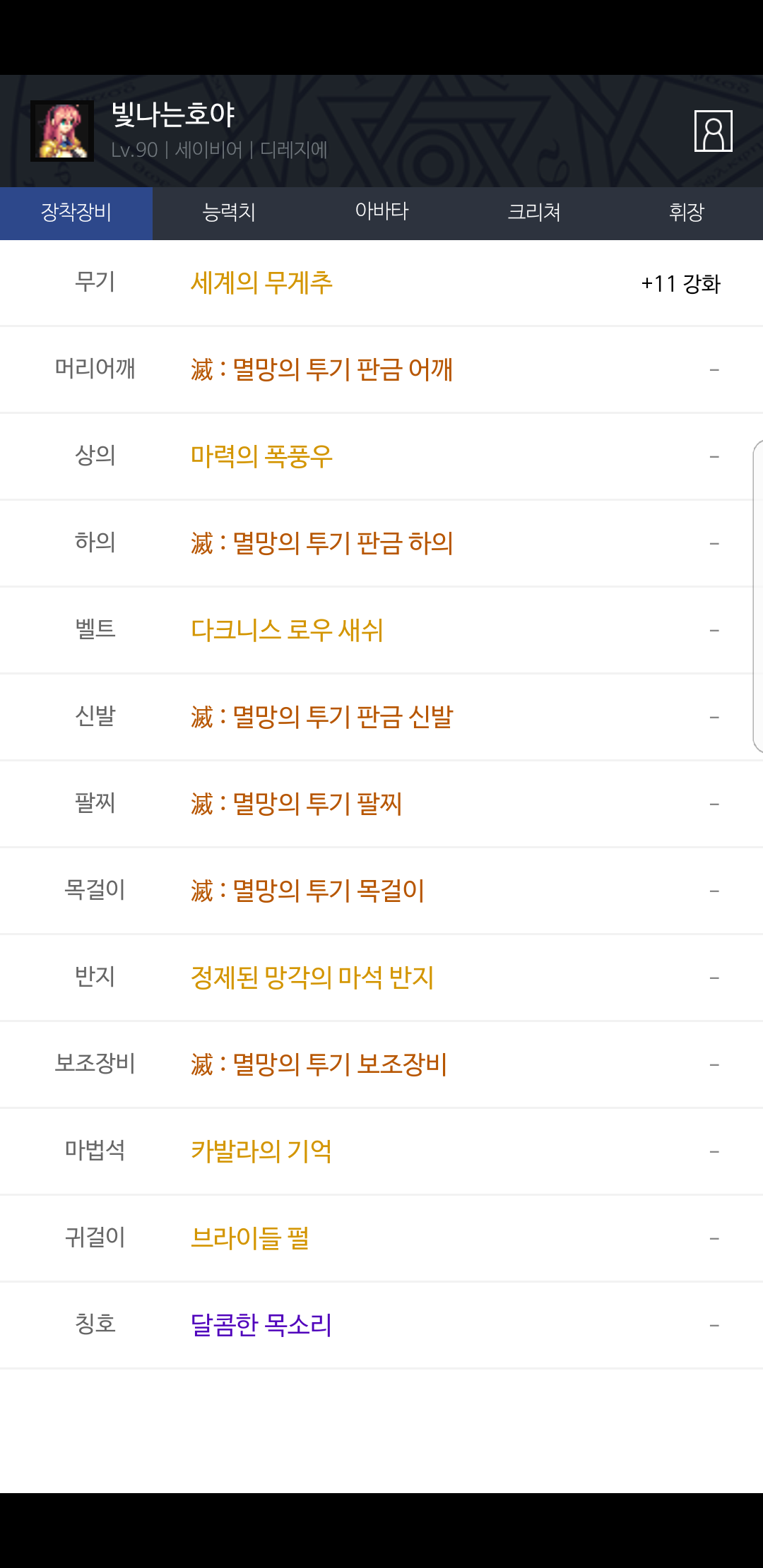Open belt item 다크니스 로우 새쉬
Image resolution: width=763 pixels, height=1568 pixels.
[287, 630]
